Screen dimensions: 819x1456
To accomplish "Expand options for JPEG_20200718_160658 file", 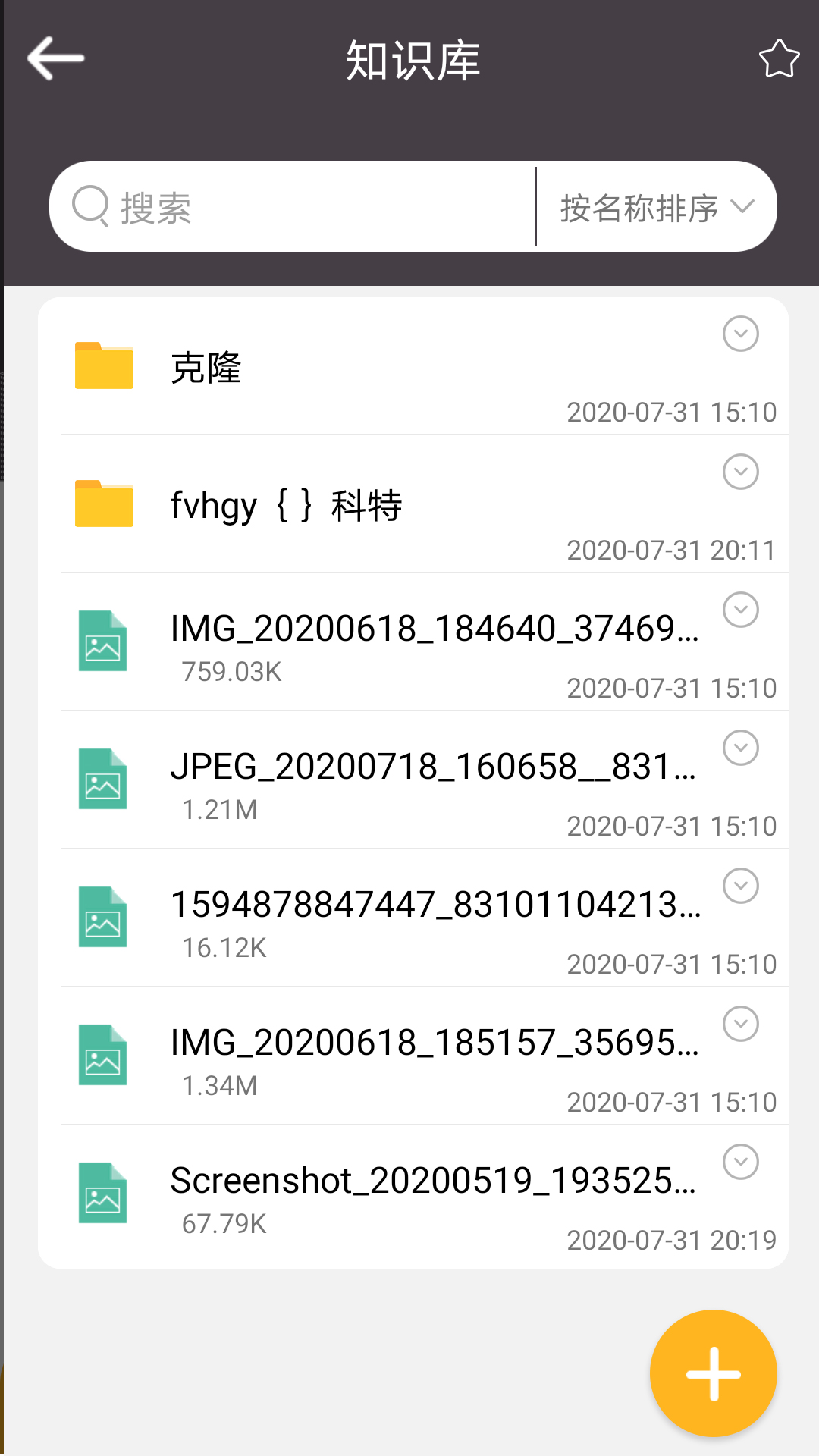I will pos(741,748).
